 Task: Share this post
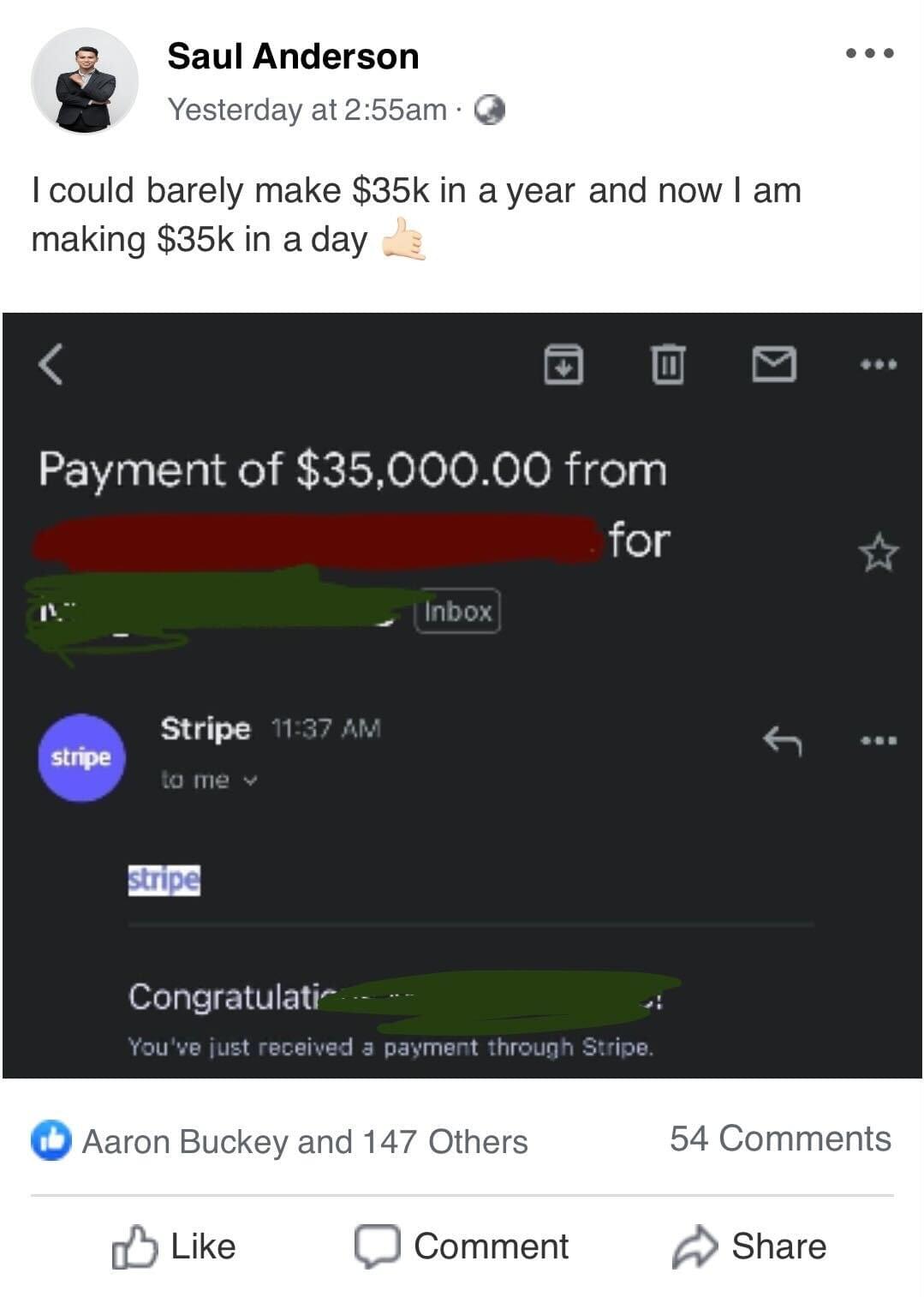pyautogui.click(x=749, y=1246)
